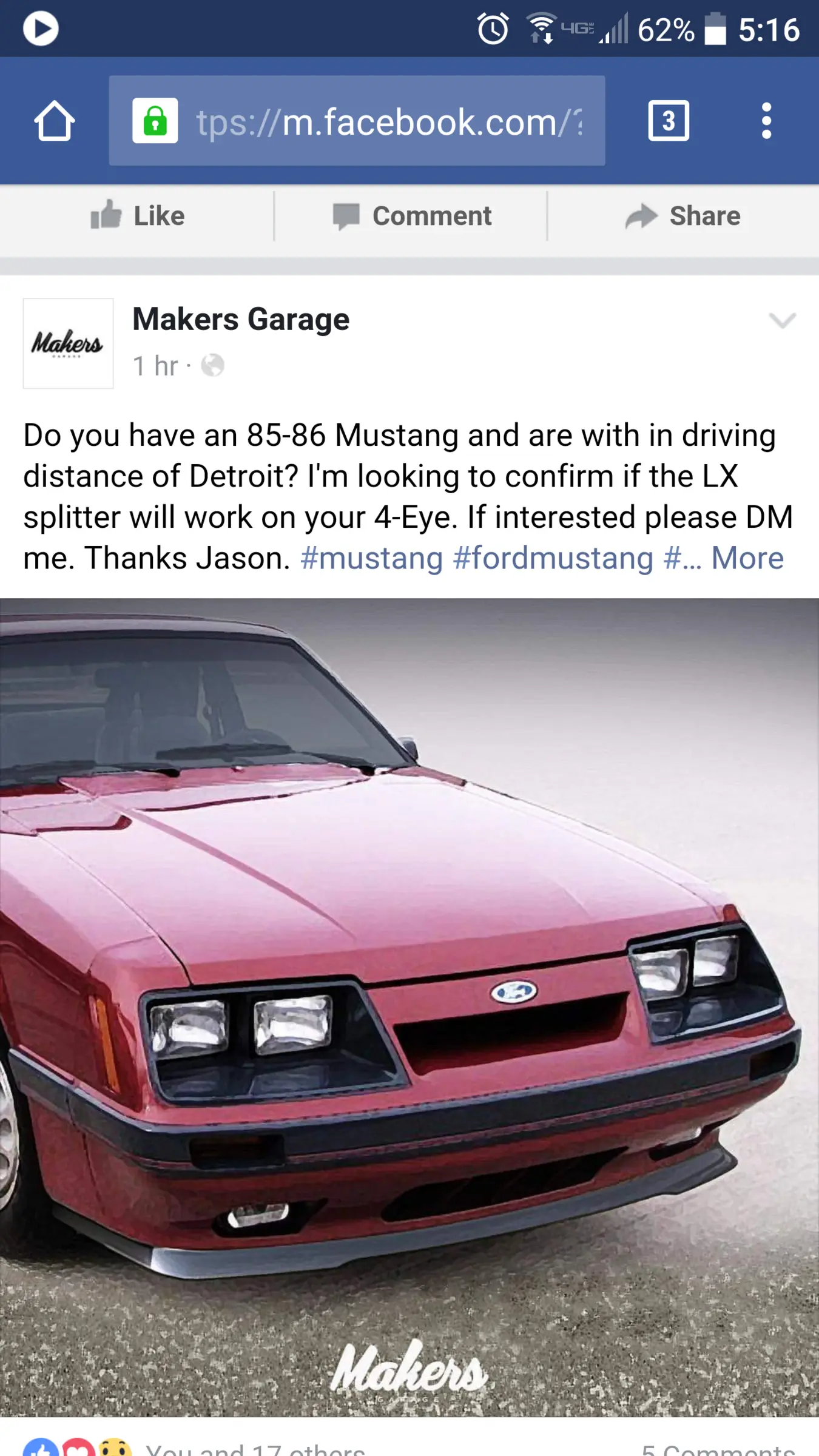
Task: Expand the Makers Garage post options chevron
Action: click(x=782, y=320)
